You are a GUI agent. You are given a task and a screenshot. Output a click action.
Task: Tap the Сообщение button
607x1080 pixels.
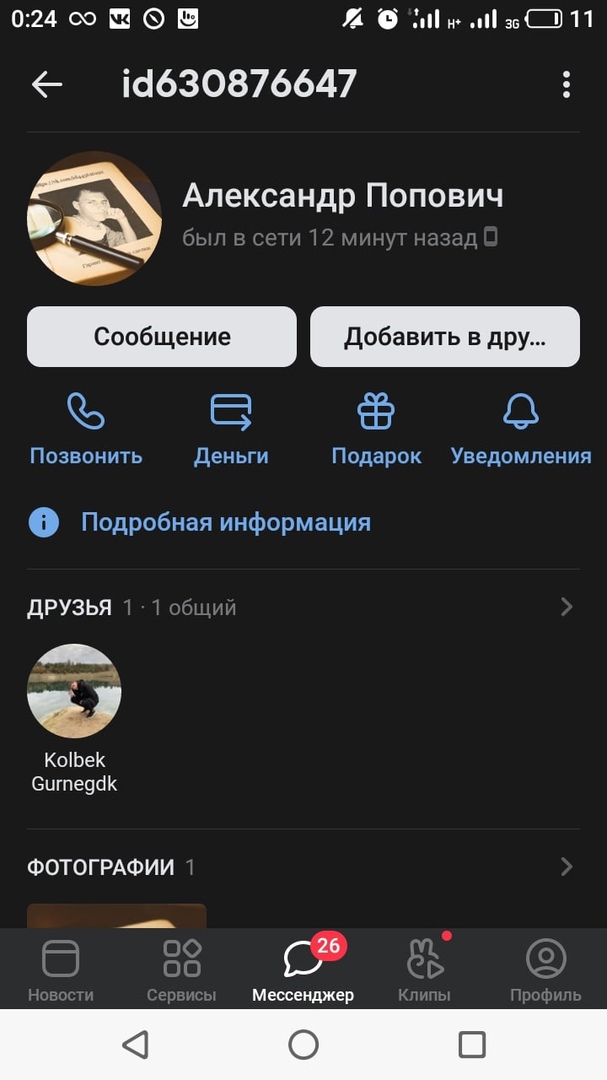[162, 337]
